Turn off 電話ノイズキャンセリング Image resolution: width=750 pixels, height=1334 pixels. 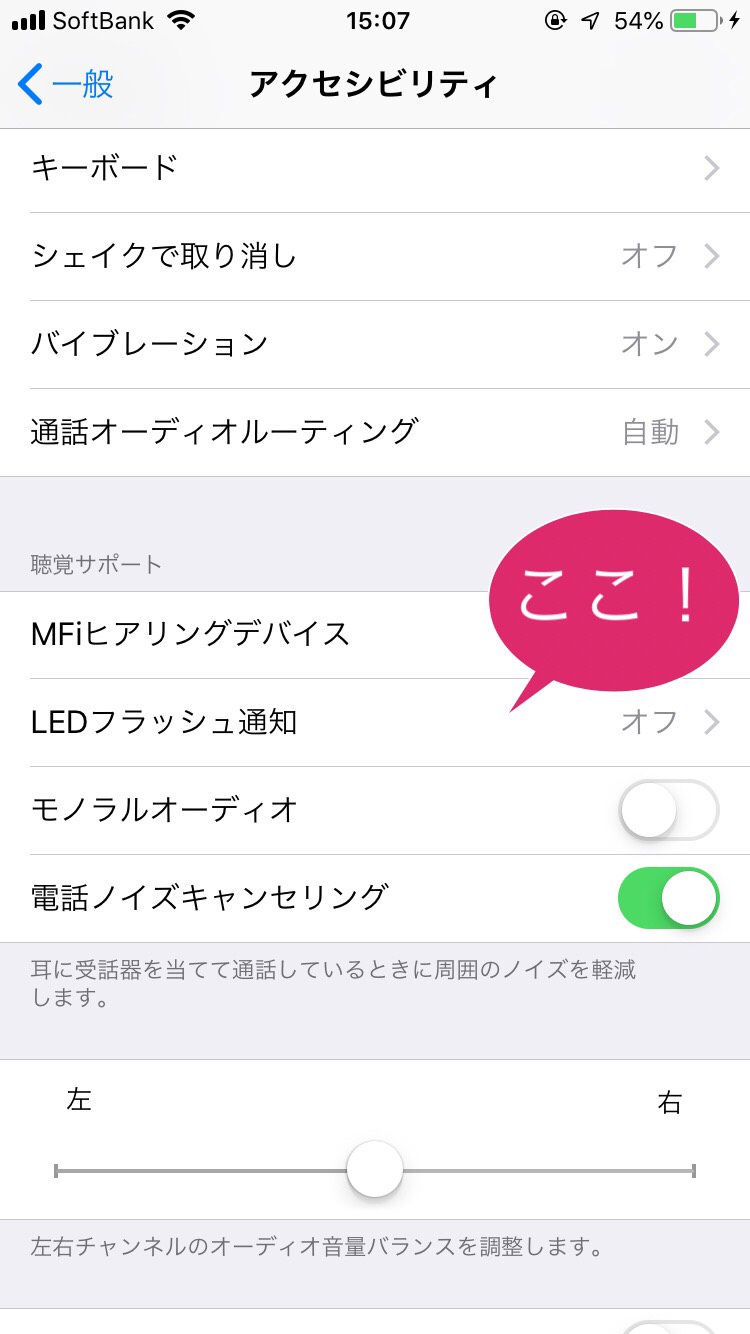coord(668,898)
